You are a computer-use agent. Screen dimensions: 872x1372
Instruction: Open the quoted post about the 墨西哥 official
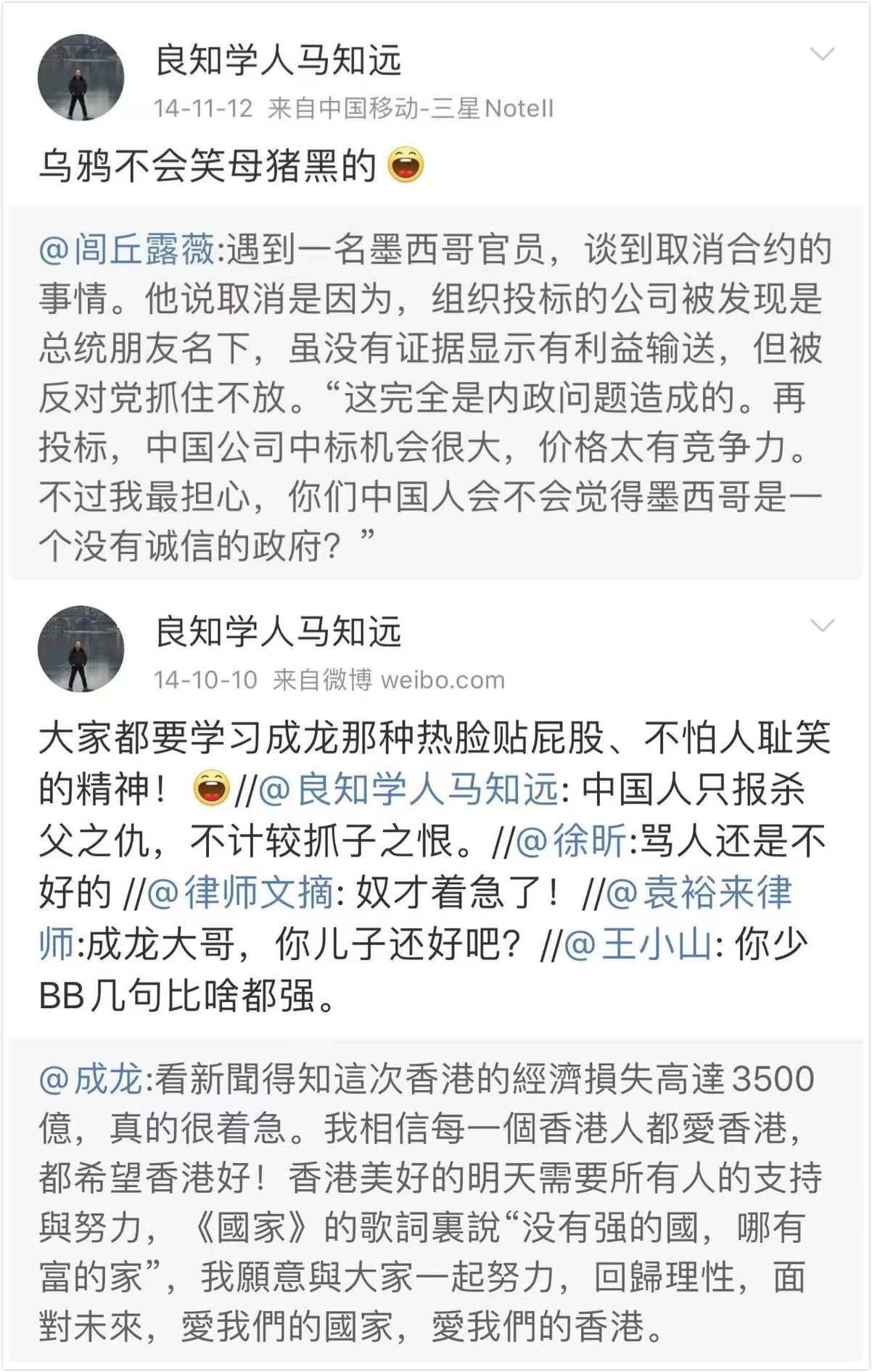click(x=435, y=421)
